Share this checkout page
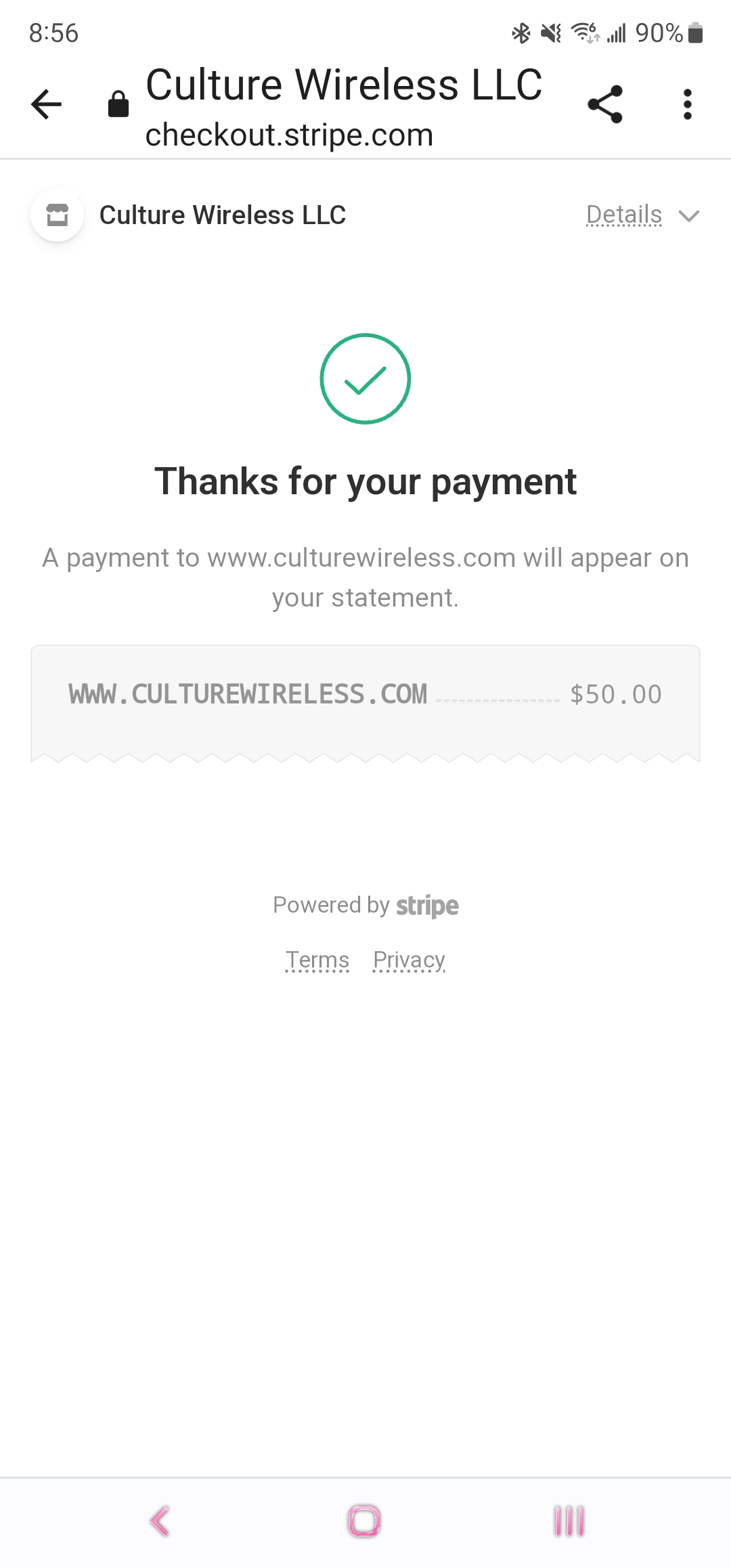This screenshot has width=731, height=1568. click(x=605, y=104)
